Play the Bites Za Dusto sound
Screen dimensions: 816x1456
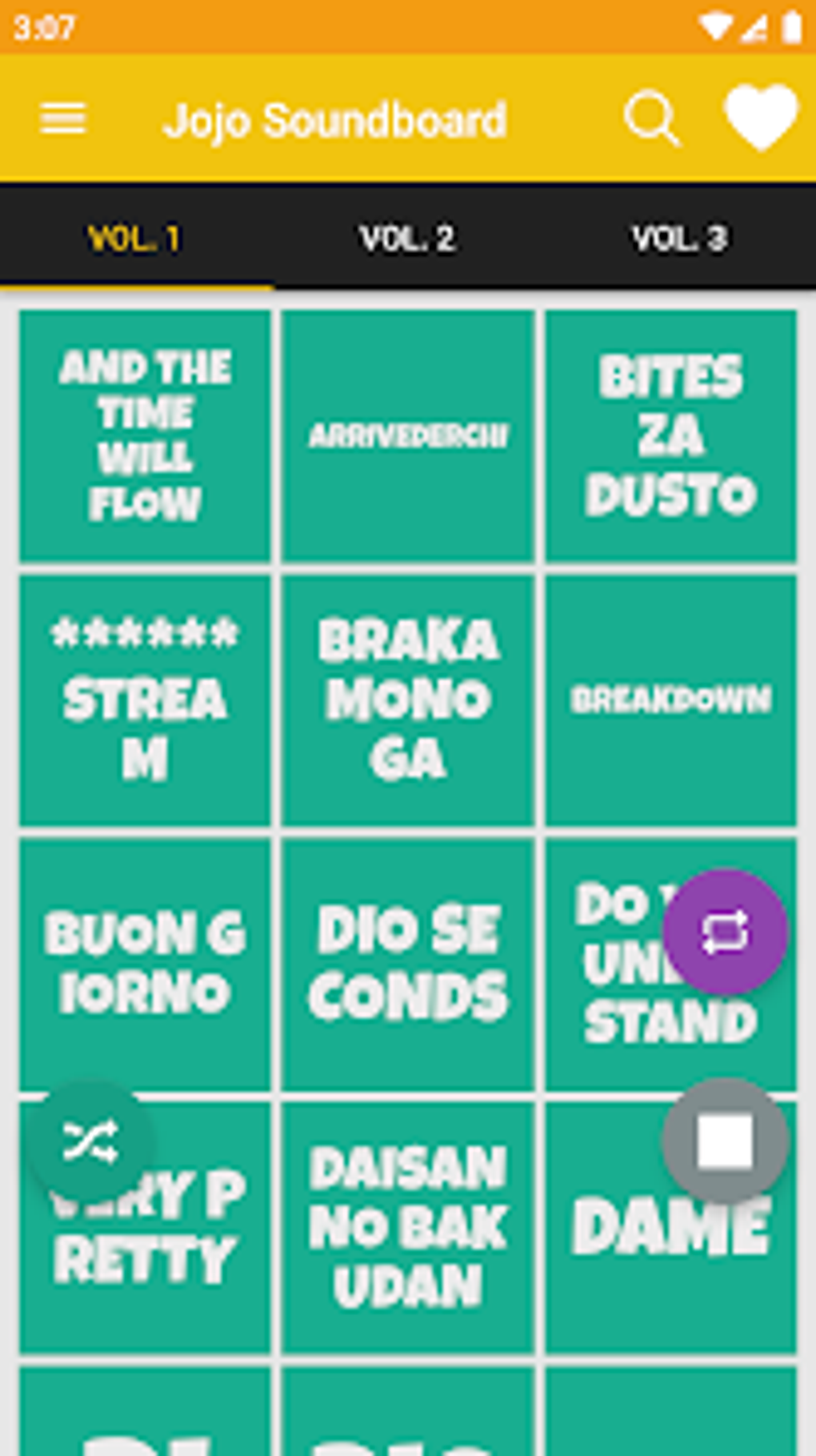670,435
